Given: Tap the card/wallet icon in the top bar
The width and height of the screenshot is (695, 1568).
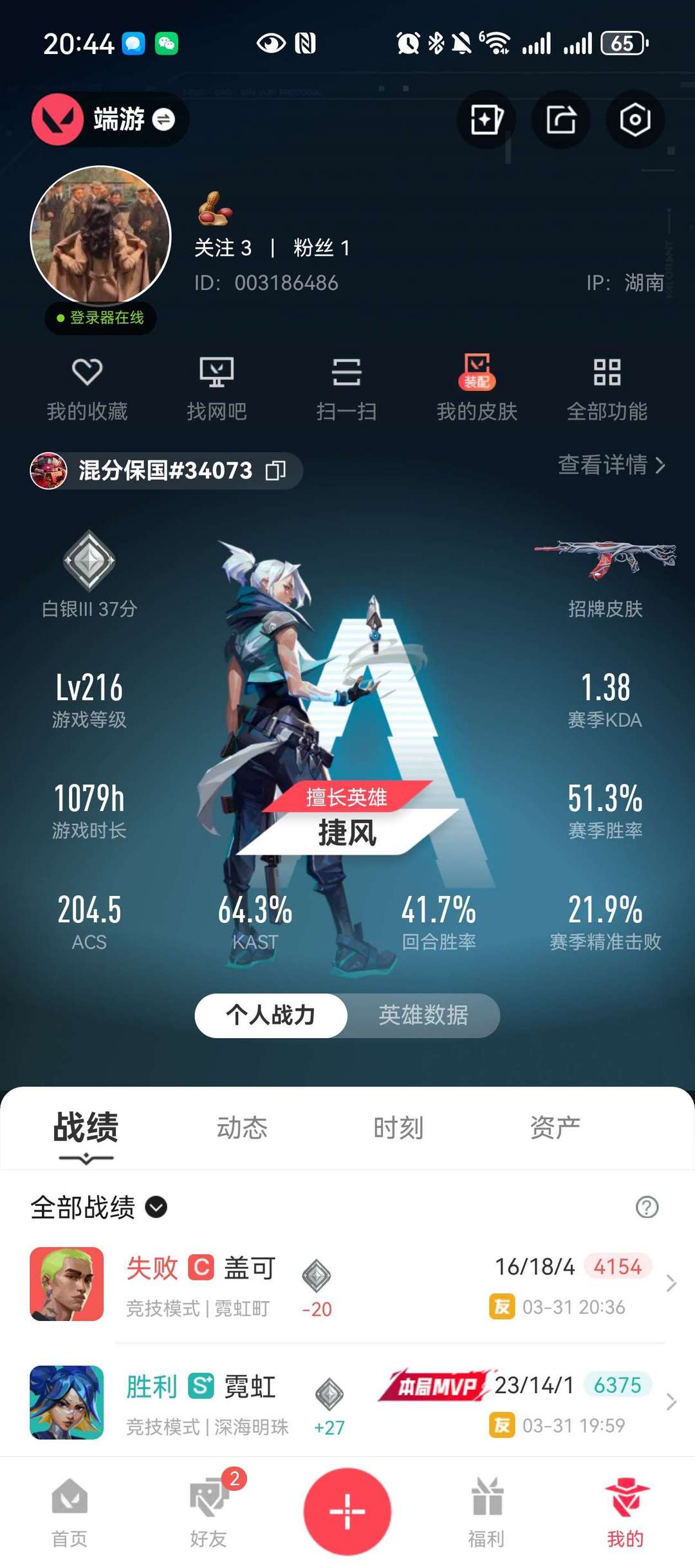Looking at the screenshot, I should [486, 120].
